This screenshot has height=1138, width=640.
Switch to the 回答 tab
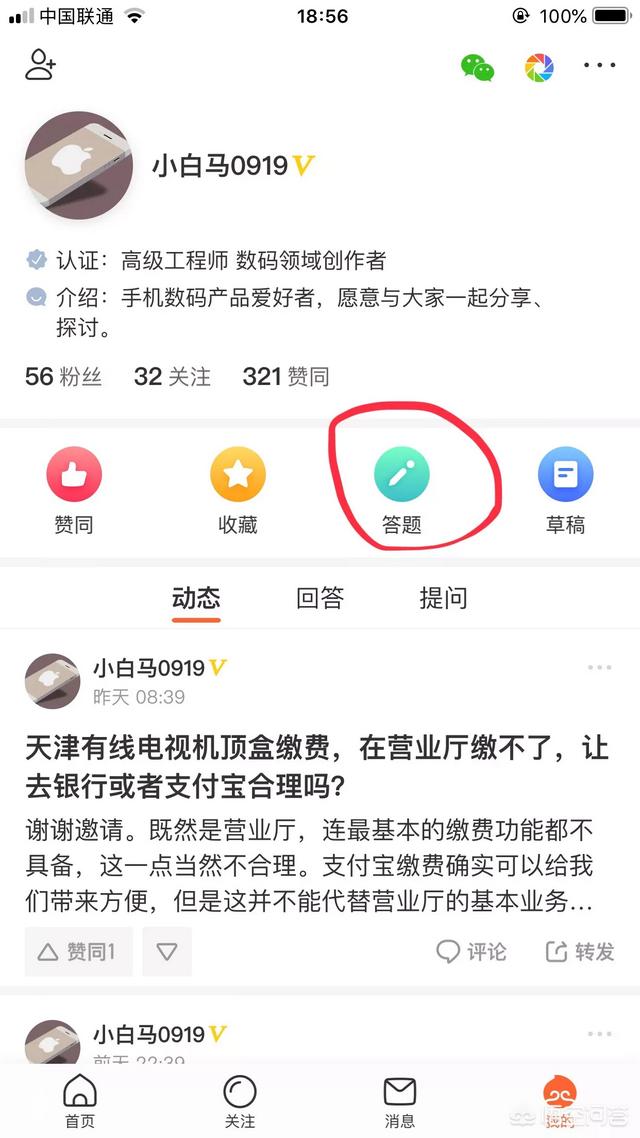tap(320, 599)
